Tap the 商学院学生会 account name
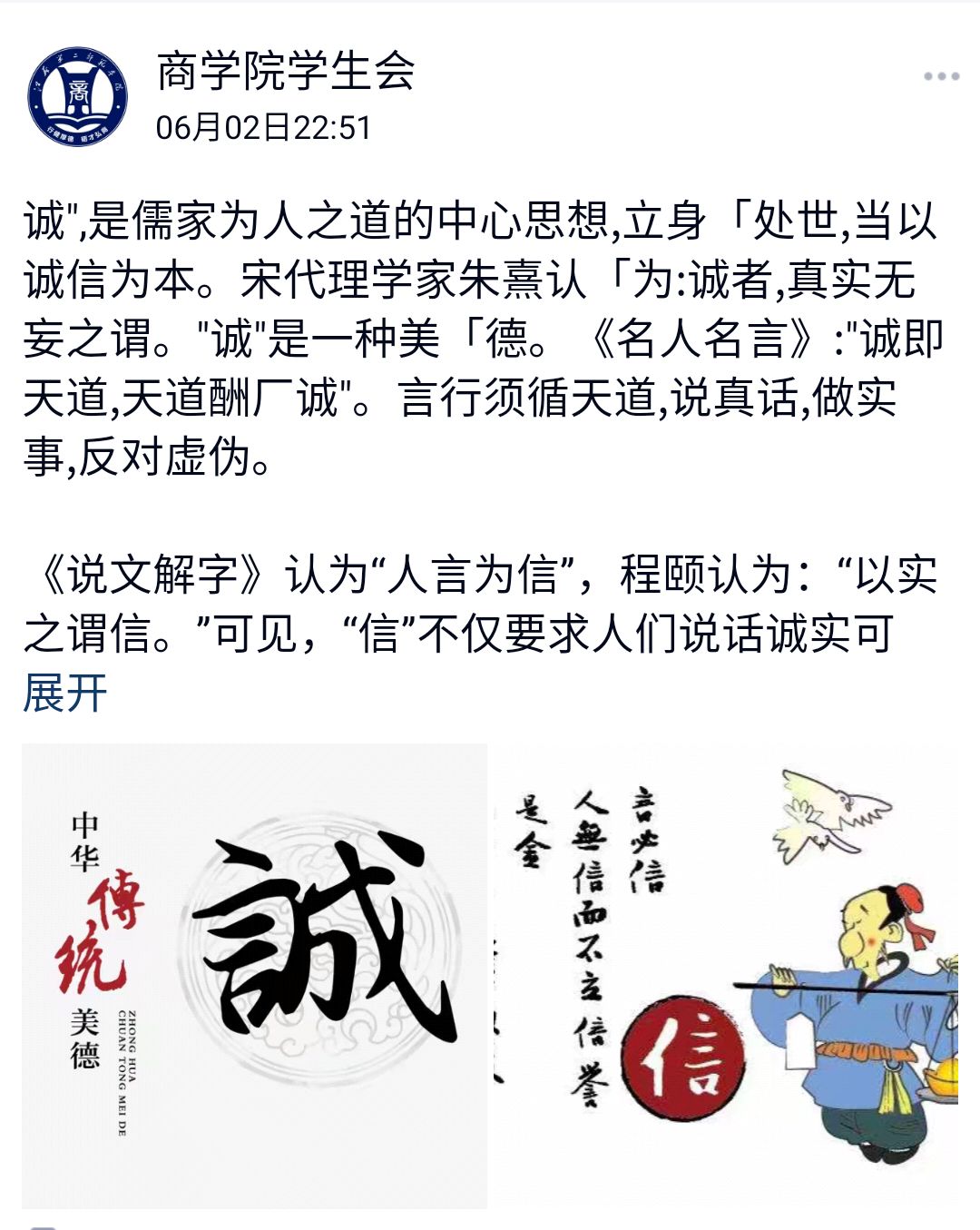 286,72
